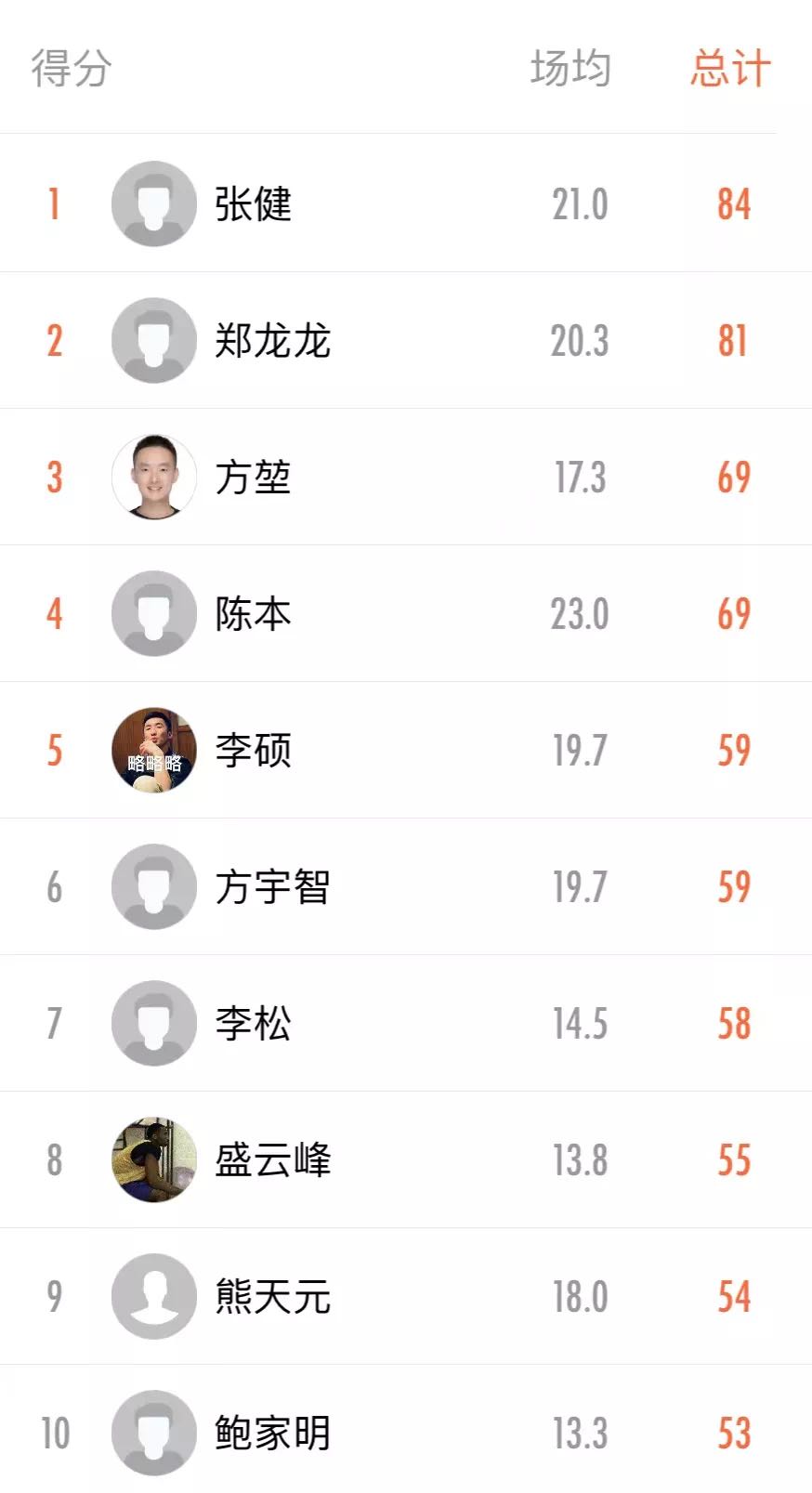Switch to 场均 per-game sorting
Image resolution: width=812 pixels, height=1493 pixels.
click(570, 69)
